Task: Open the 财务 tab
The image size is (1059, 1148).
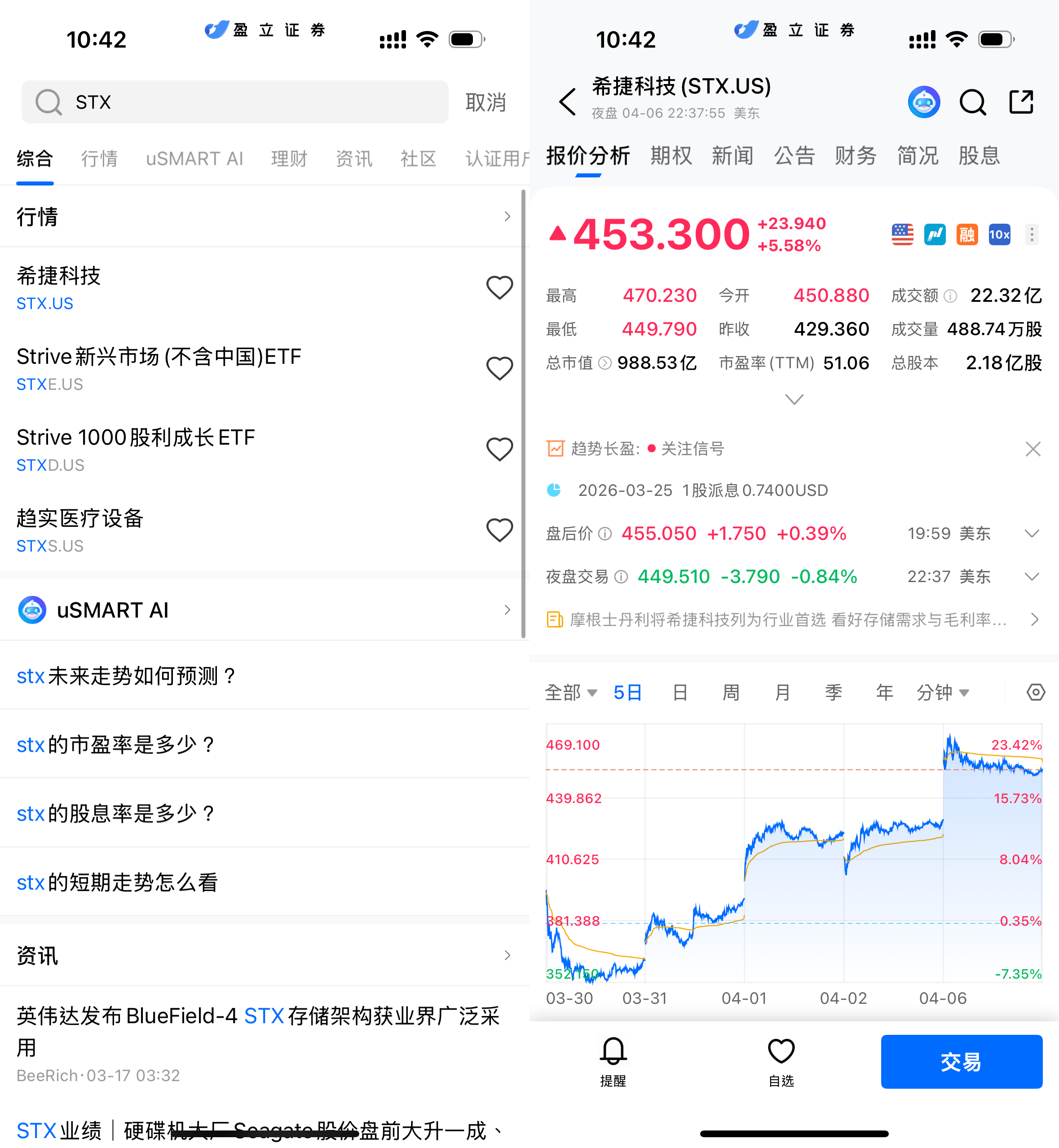Action: point(855,156)
